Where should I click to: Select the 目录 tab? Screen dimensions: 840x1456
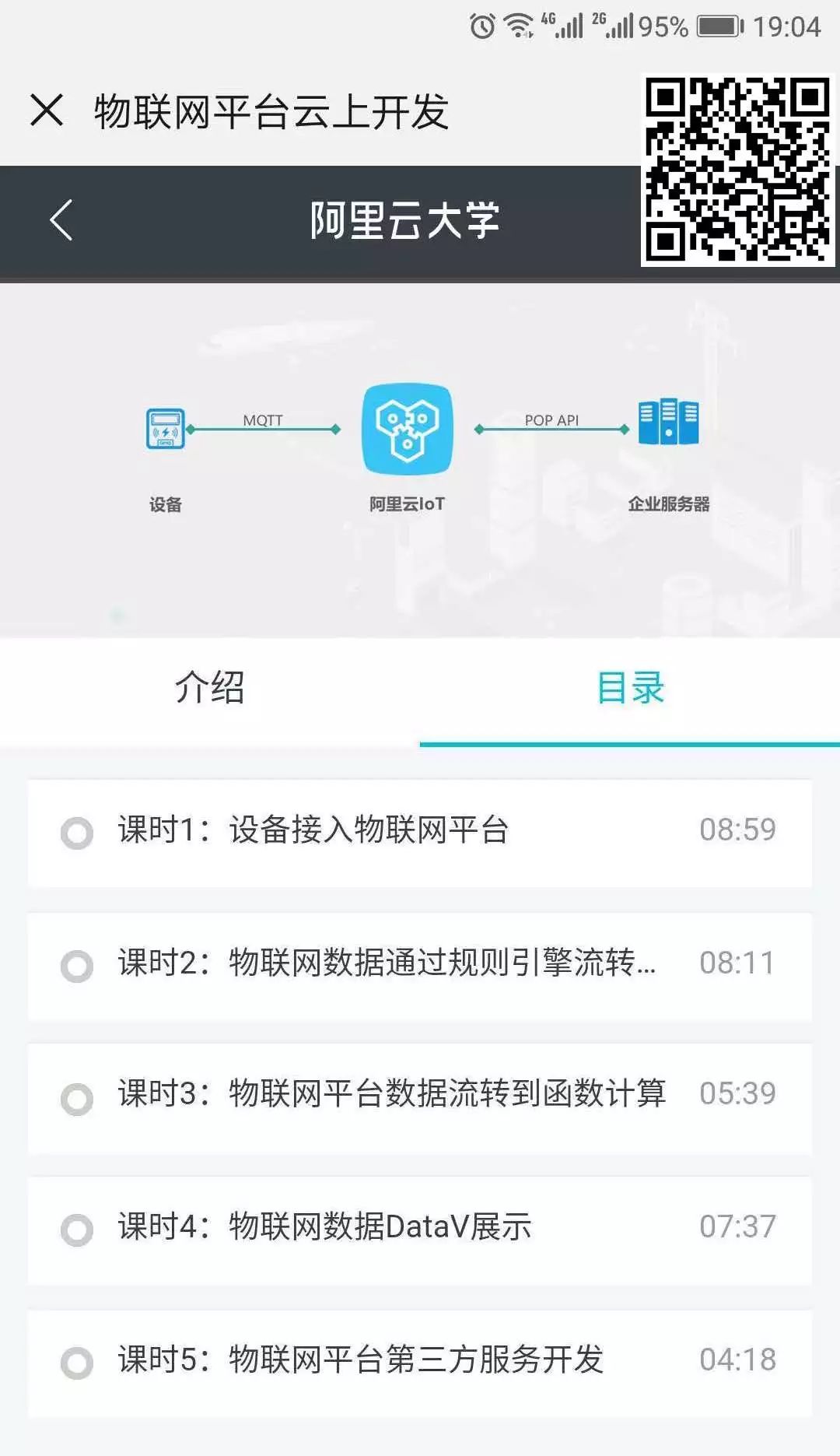pyautogui.click(x=630, y=688)
